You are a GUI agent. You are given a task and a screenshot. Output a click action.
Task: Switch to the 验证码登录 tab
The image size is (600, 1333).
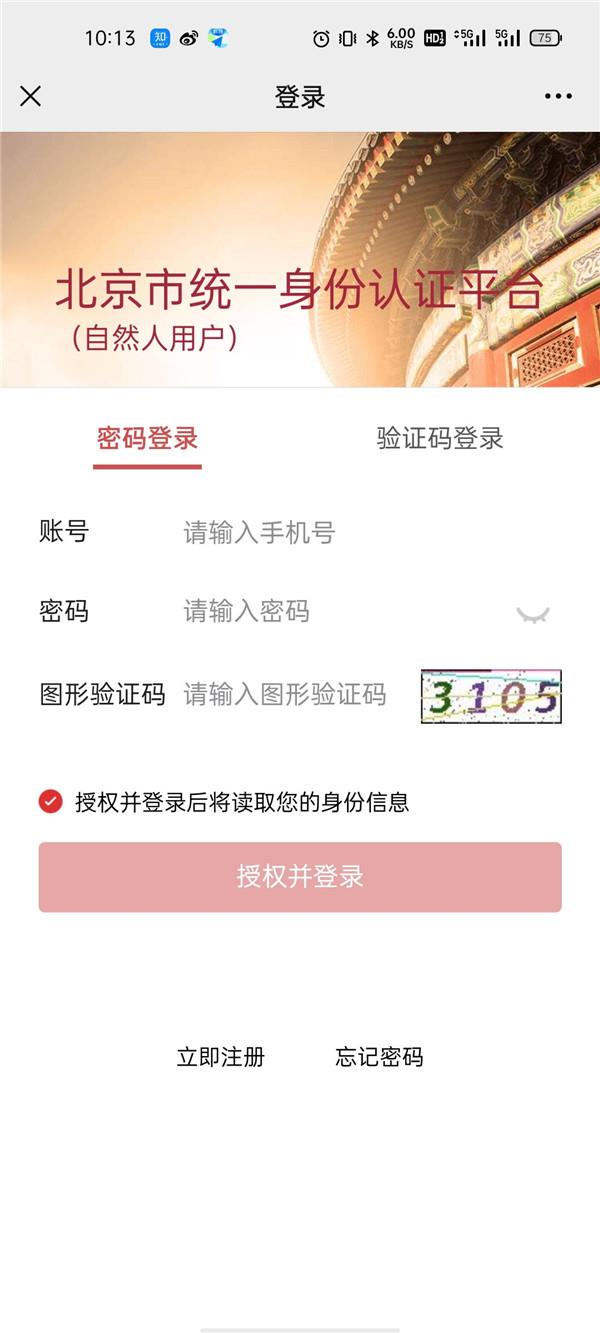point(440,438)
